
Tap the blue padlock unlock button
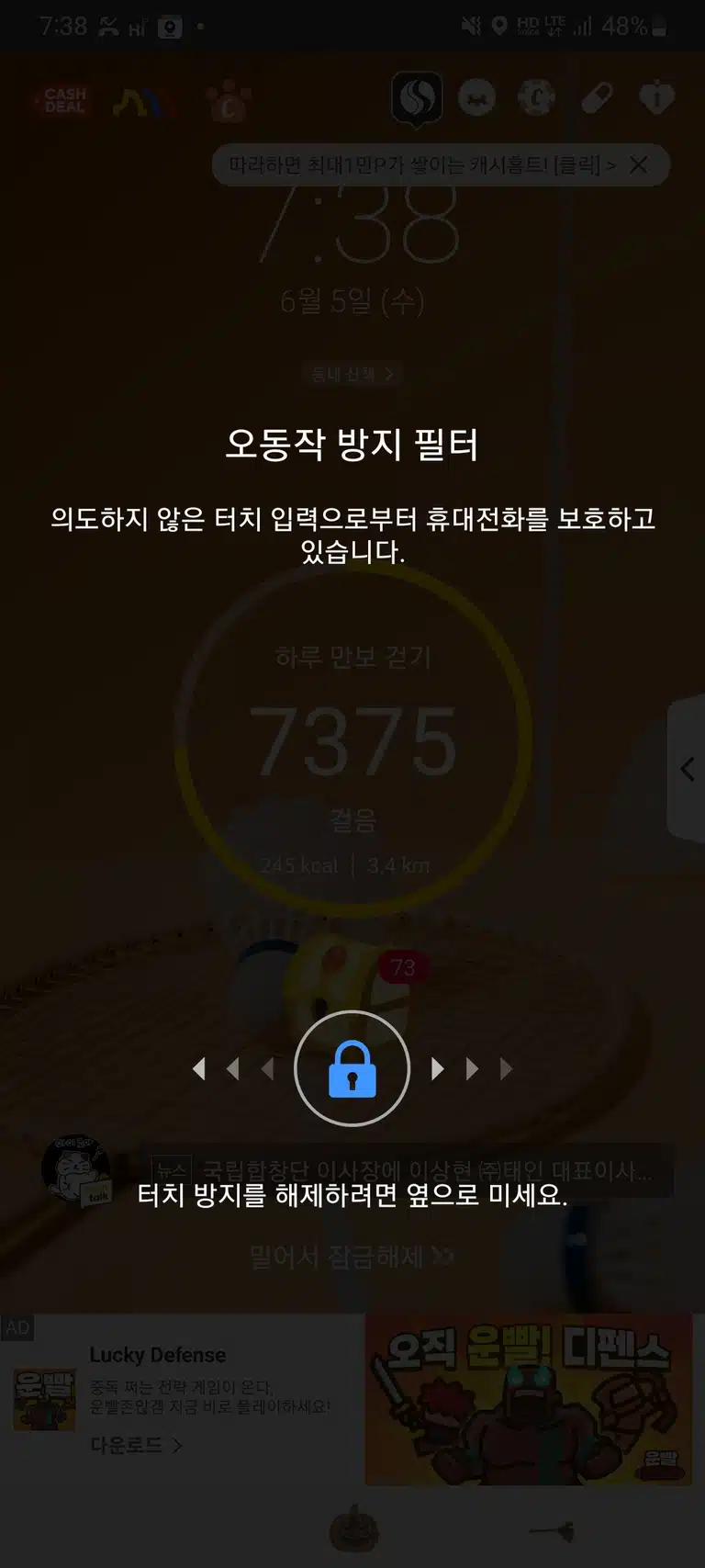pos(352,1068)
